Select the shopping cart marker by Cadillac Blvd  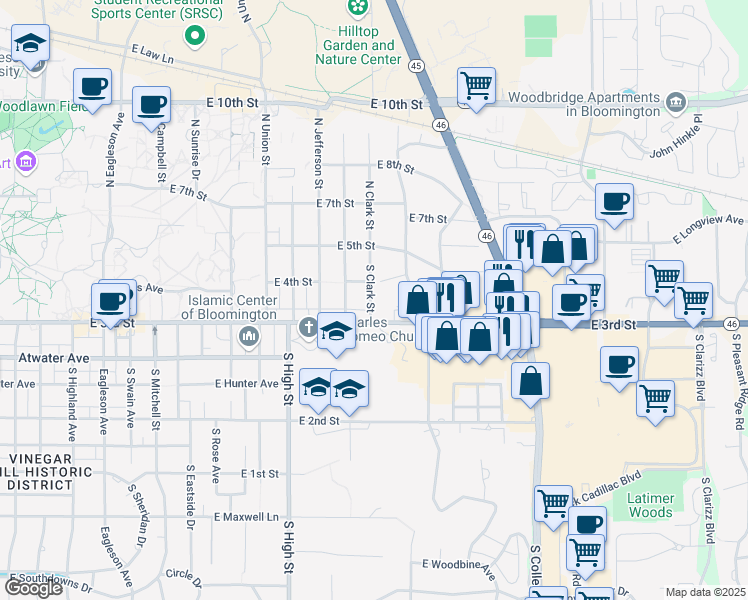pyautogui.click(x=553, y=503)
